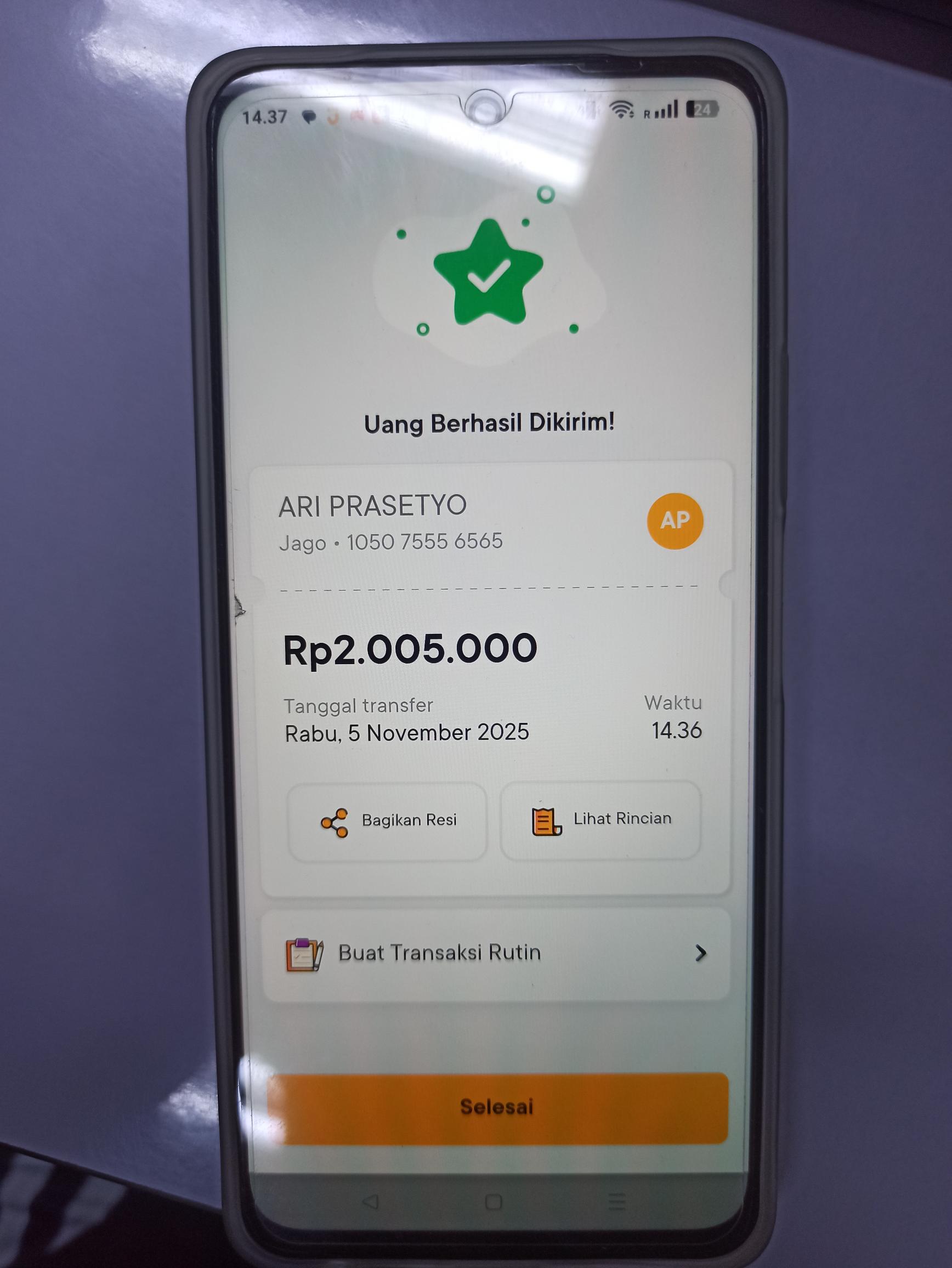Screen dimensions: 952x1268
Task: Go back with system back button
Action: (371, 1202)
